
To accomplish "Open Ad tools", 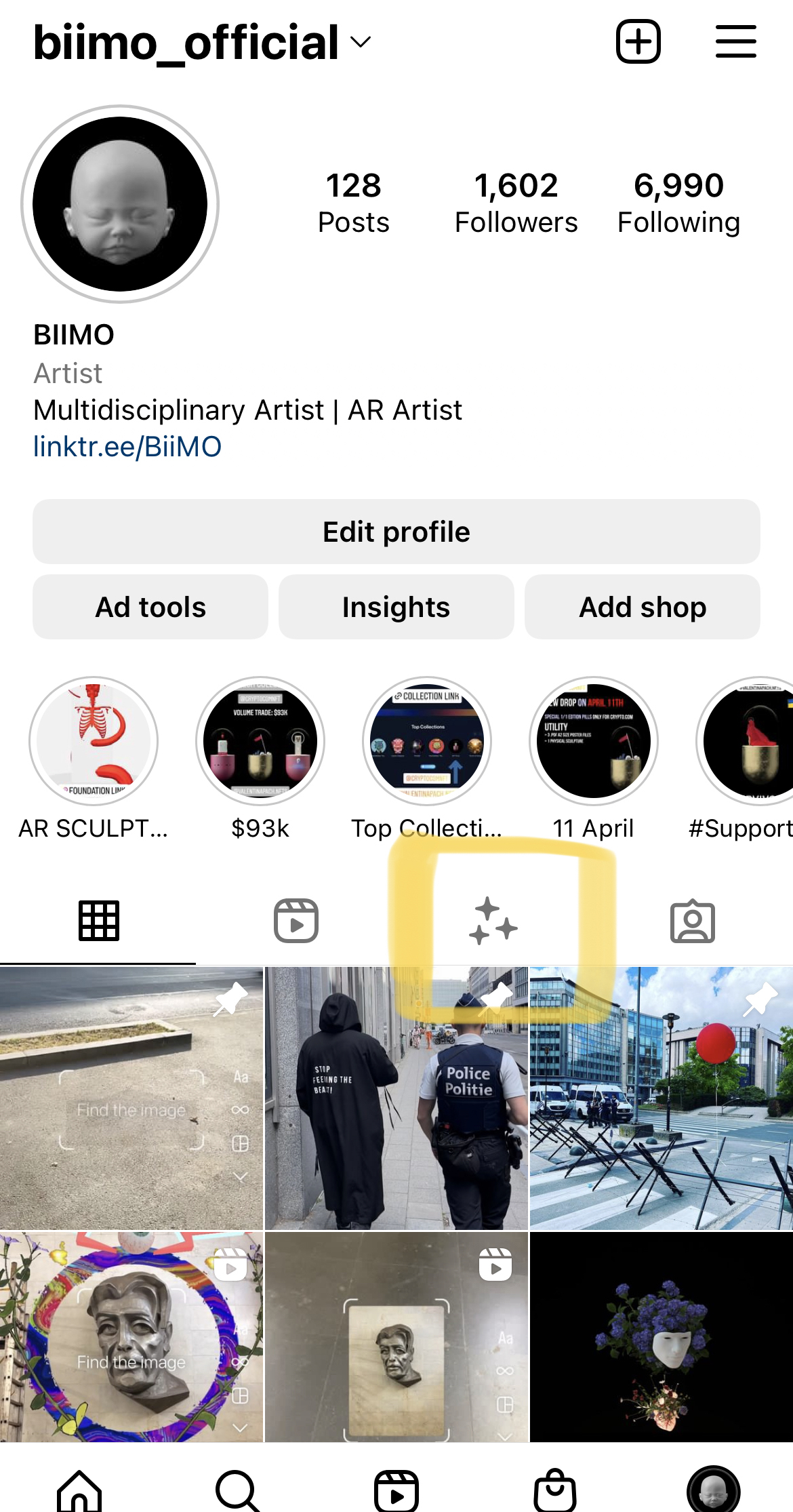I will [x=150, y=607].
